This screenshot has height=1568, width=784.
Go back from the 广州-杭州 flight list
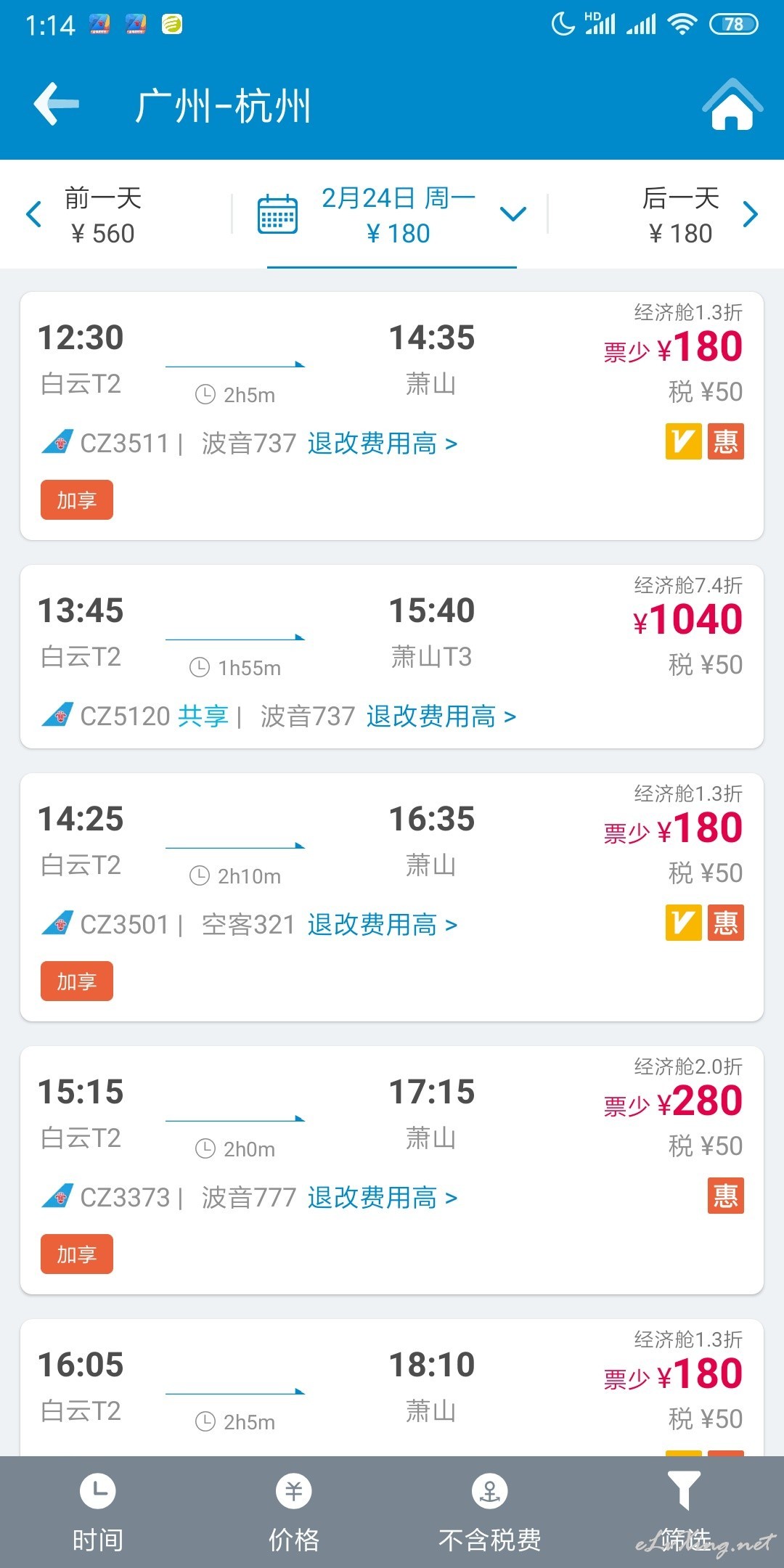pyautogui.click(x=57, y=104)
